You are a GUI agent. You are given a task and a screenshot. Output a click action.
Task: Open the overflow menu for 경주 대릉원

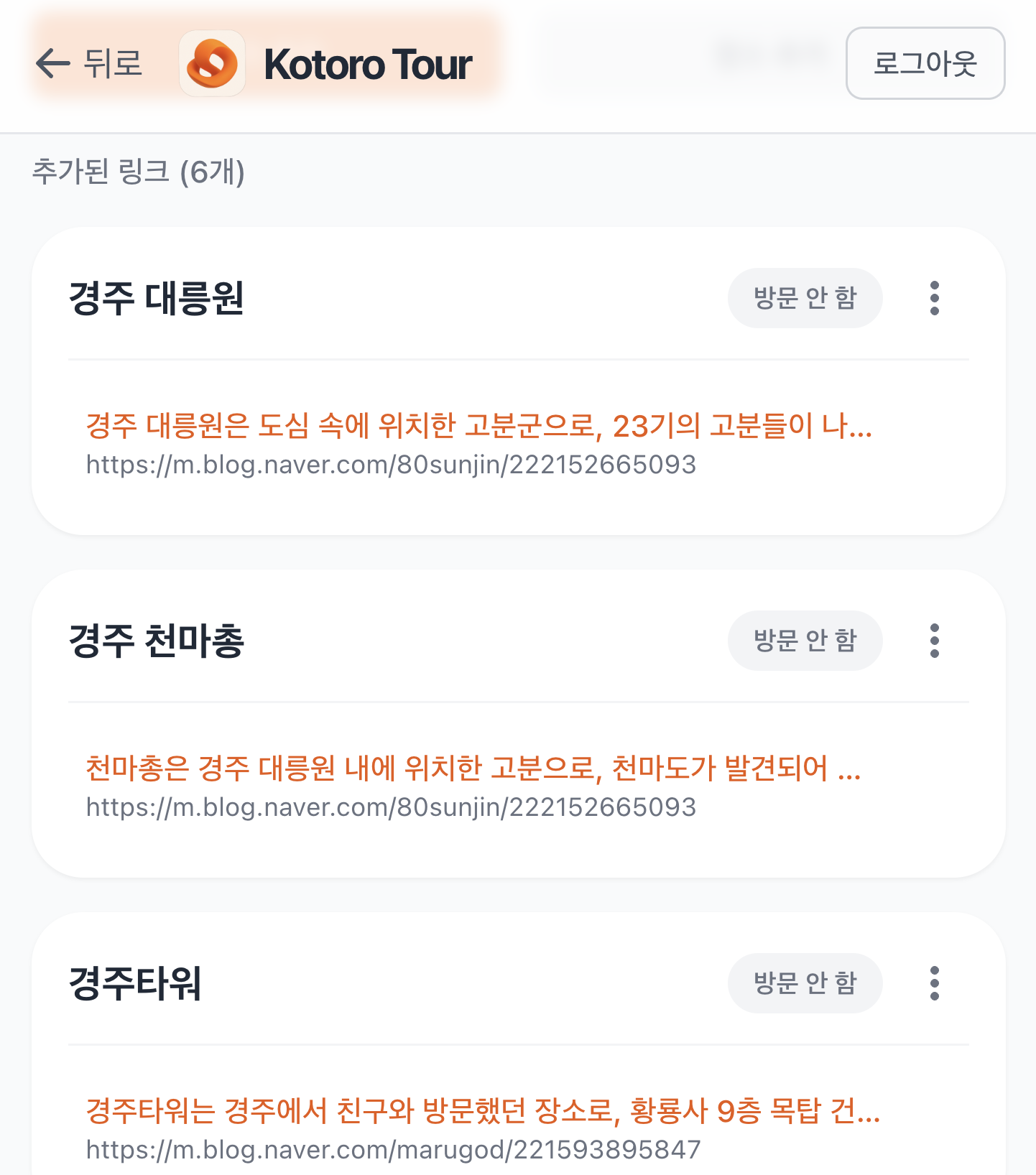(934, 298)
